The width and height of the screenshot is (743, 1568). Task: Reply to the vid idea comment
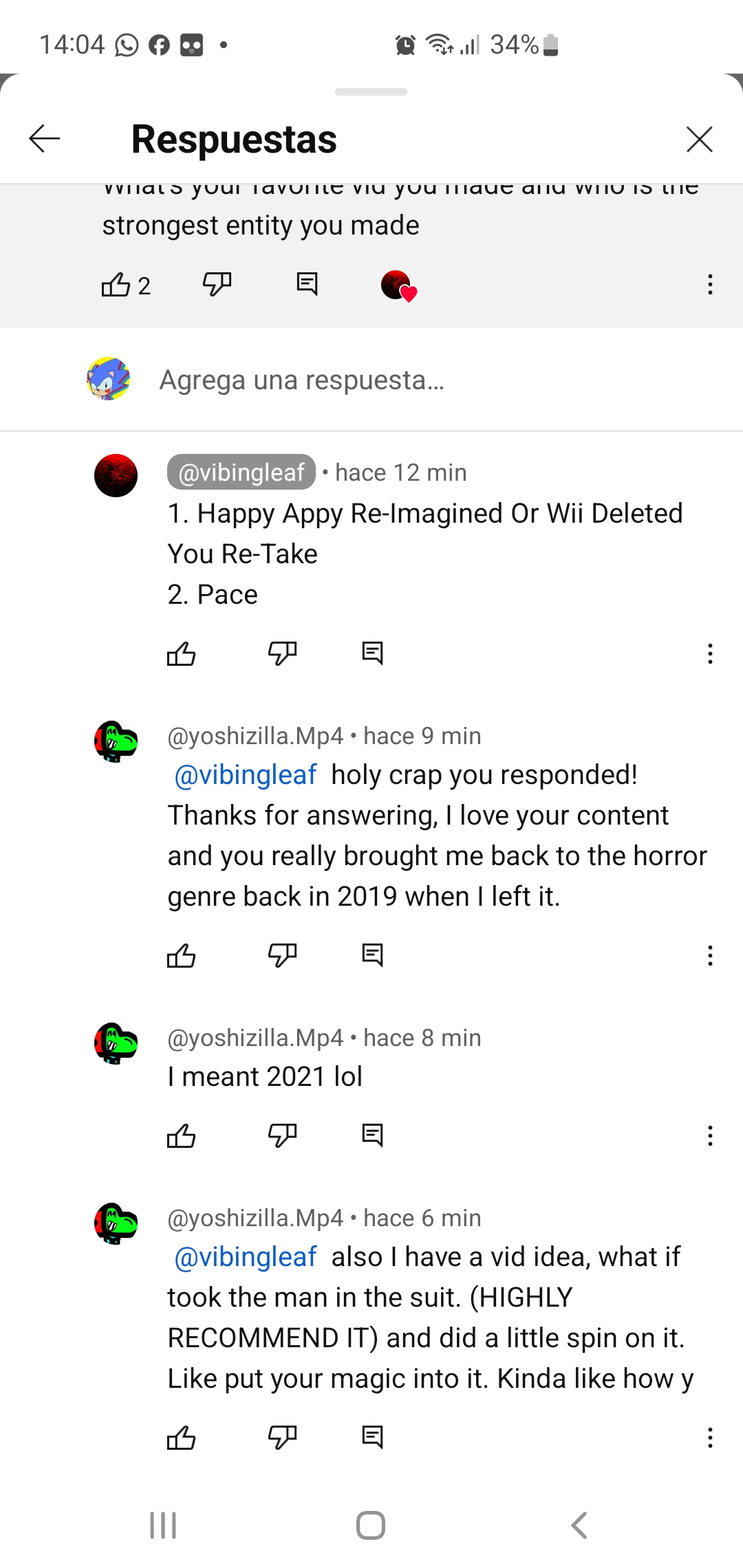tap(372, 1437)
